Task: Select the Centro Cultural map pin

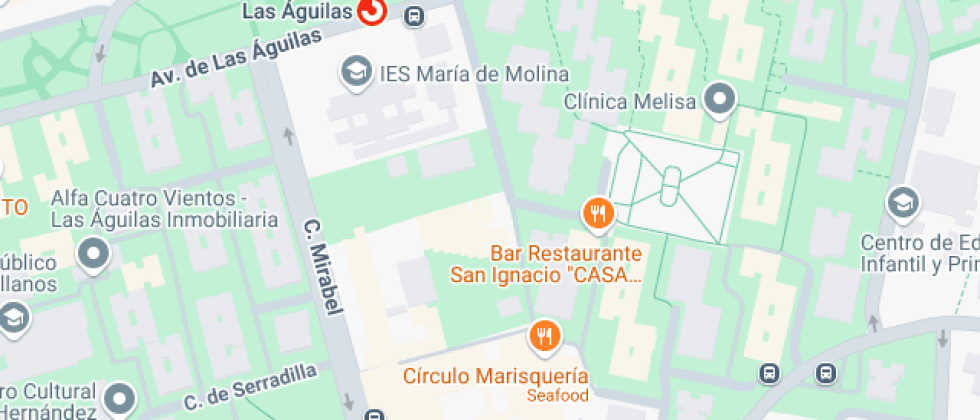Action: (120, 398)
